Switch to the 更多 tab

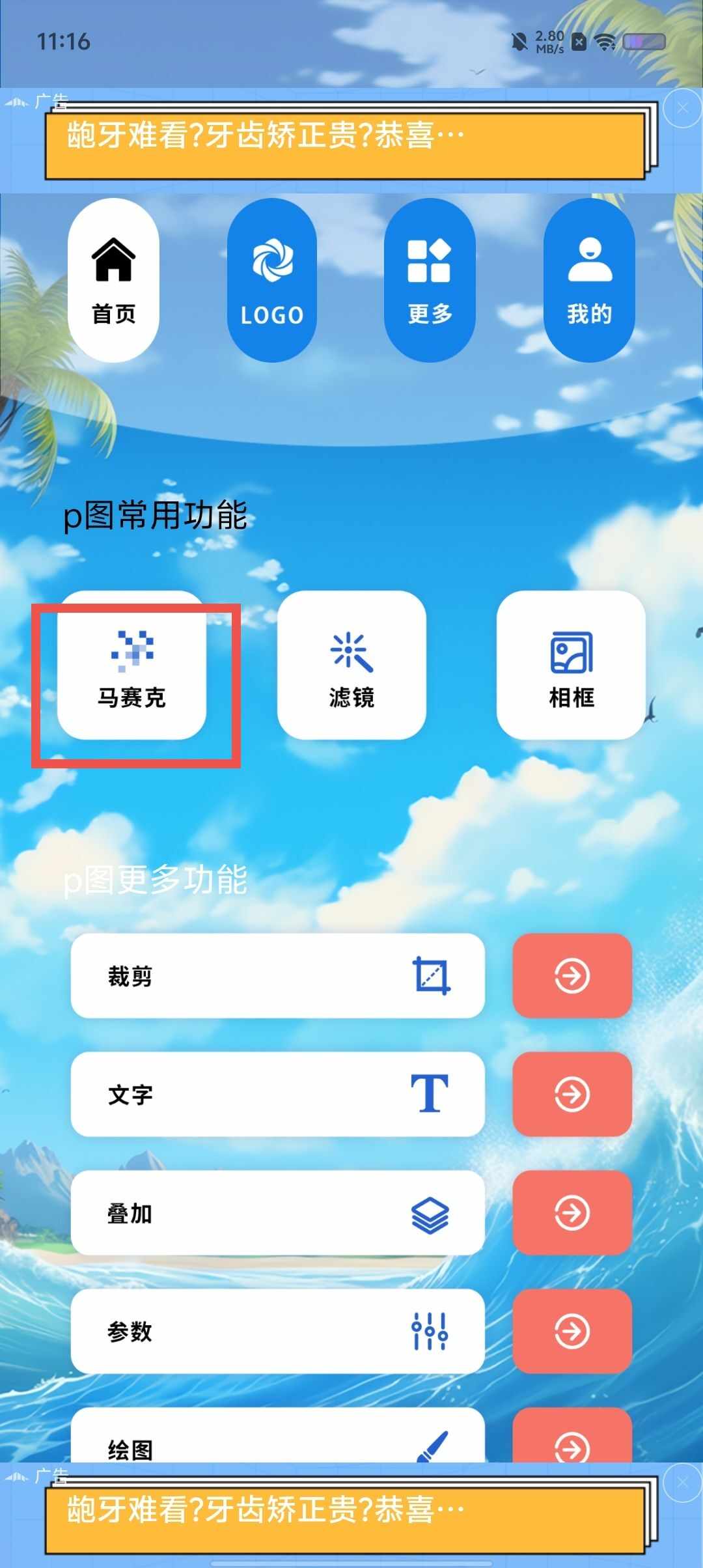430,280
